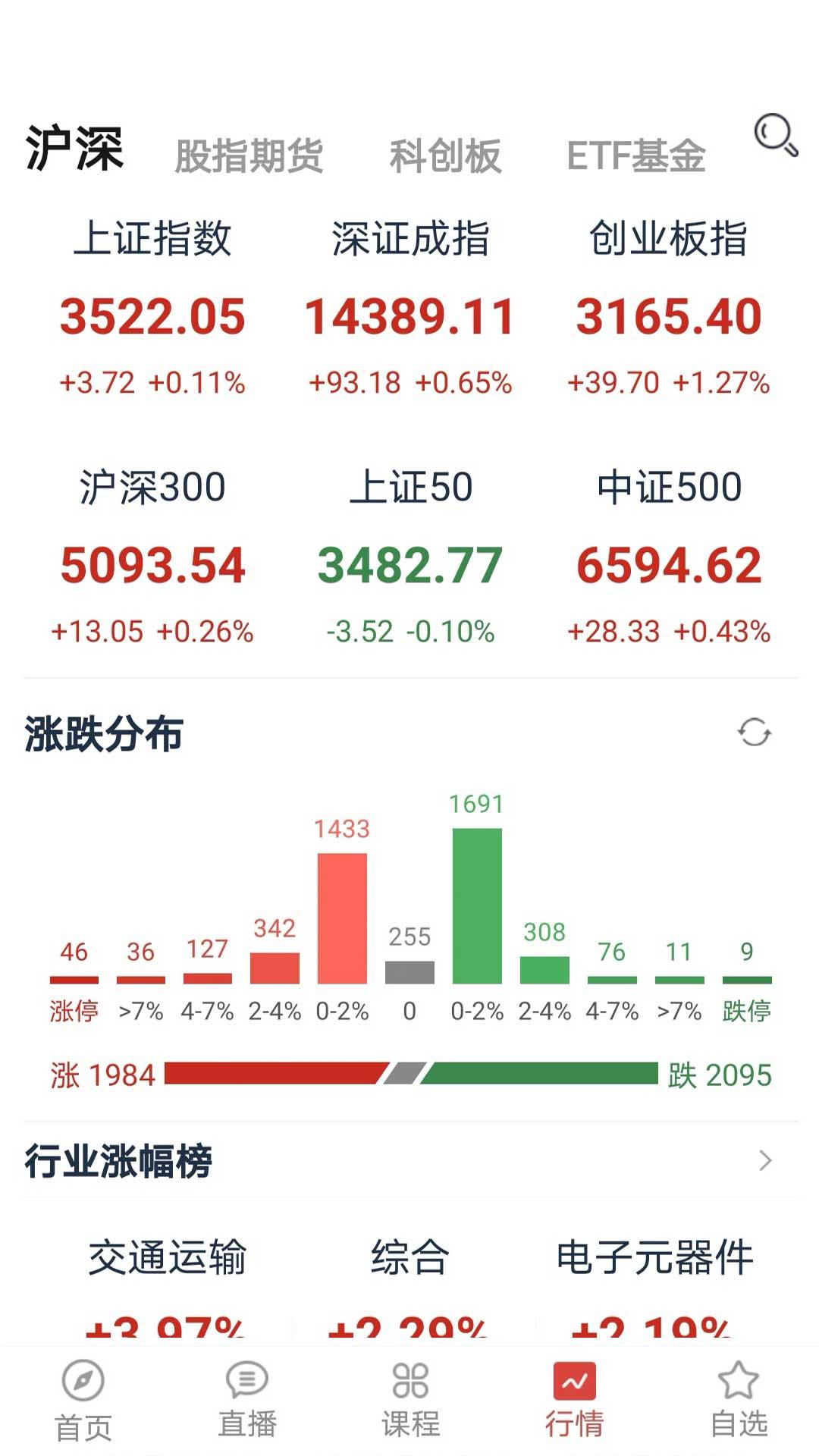The height and width of the screenshot is (1456, 819).
Task: Switch to the 股指期货 tab
Action: (249, 154)
